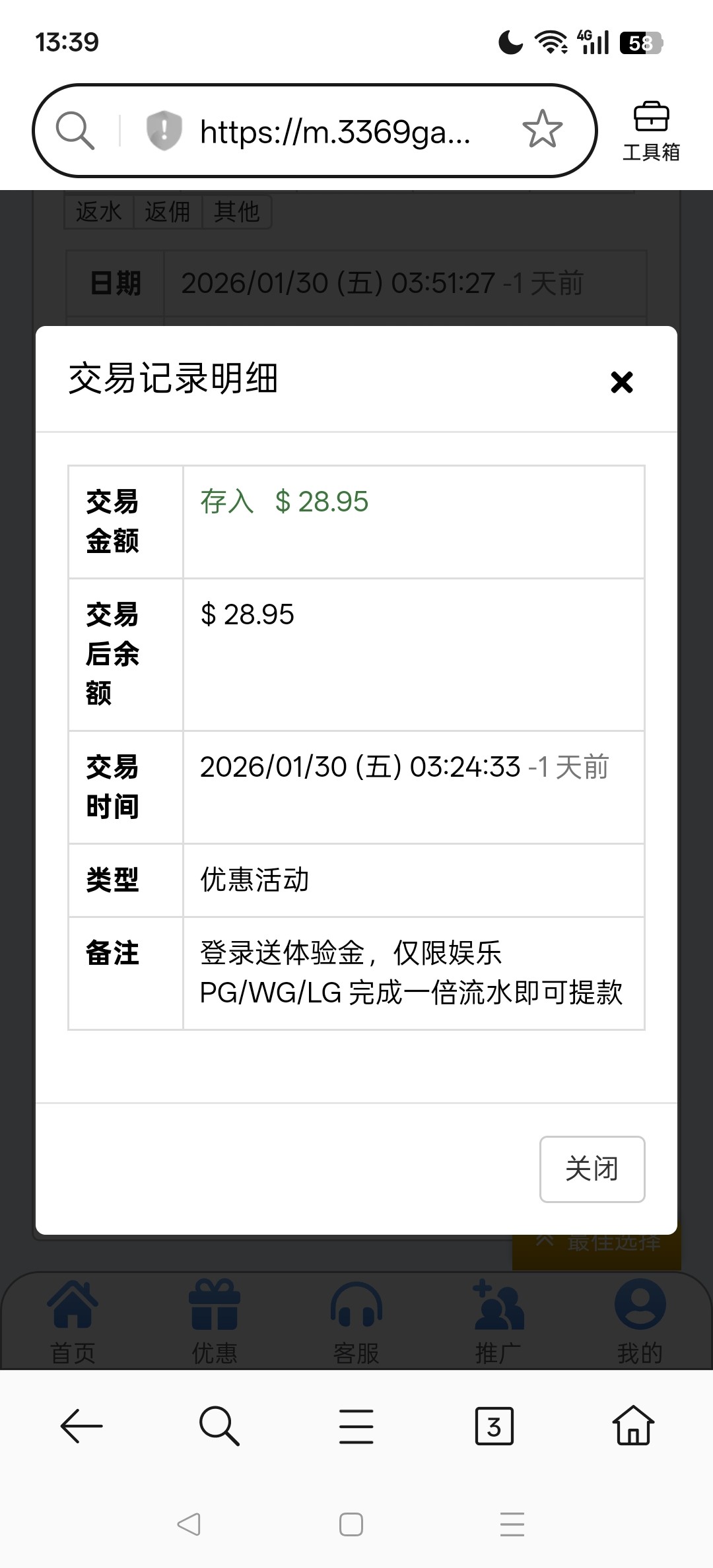Go to the browser home page
Viewport: 713px width, 1568px height.
click(633, 1427)
